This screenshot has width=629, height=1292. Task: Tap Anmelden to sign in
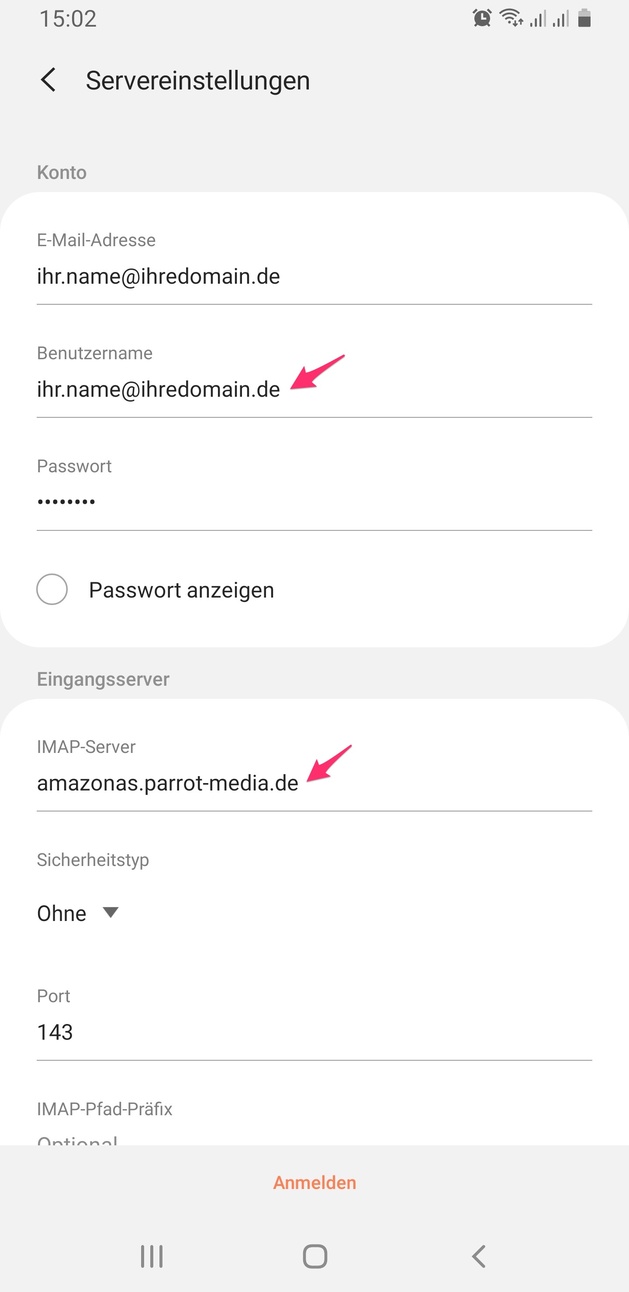(314, 1183)
